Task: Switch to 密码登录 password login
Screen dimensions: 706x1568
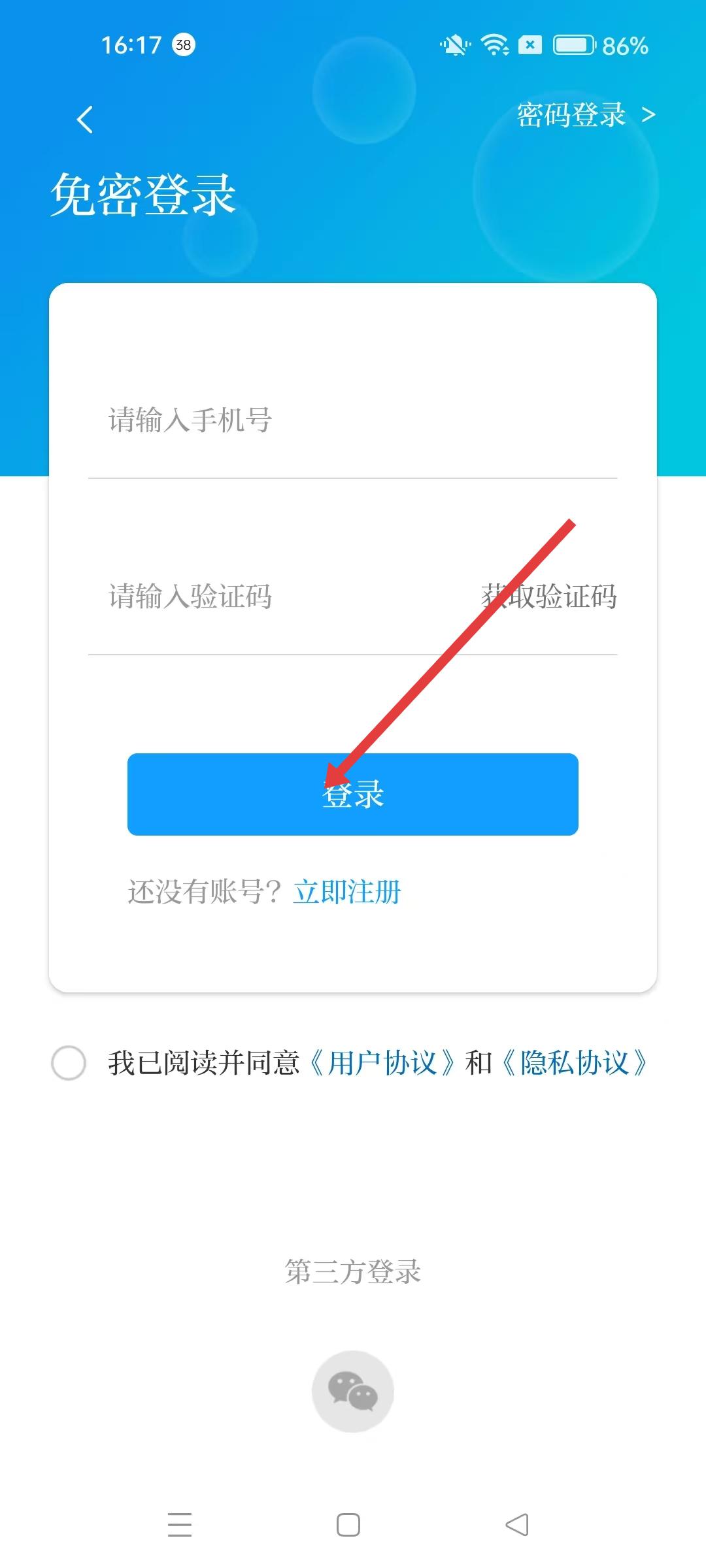Action: [584, 115]
